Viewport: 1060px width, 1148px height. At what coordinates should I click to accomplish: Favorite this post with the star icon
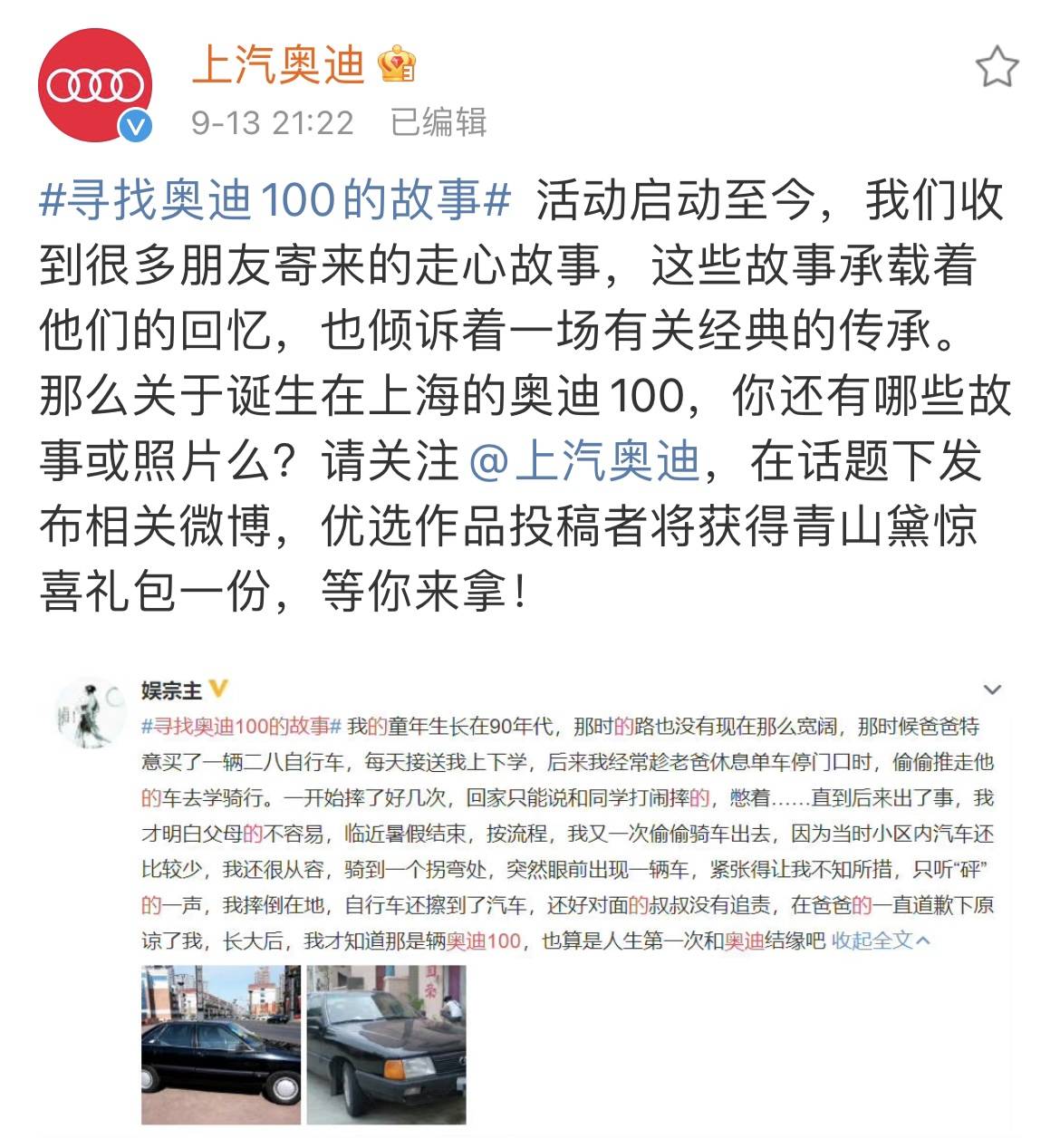pos(997,68)
